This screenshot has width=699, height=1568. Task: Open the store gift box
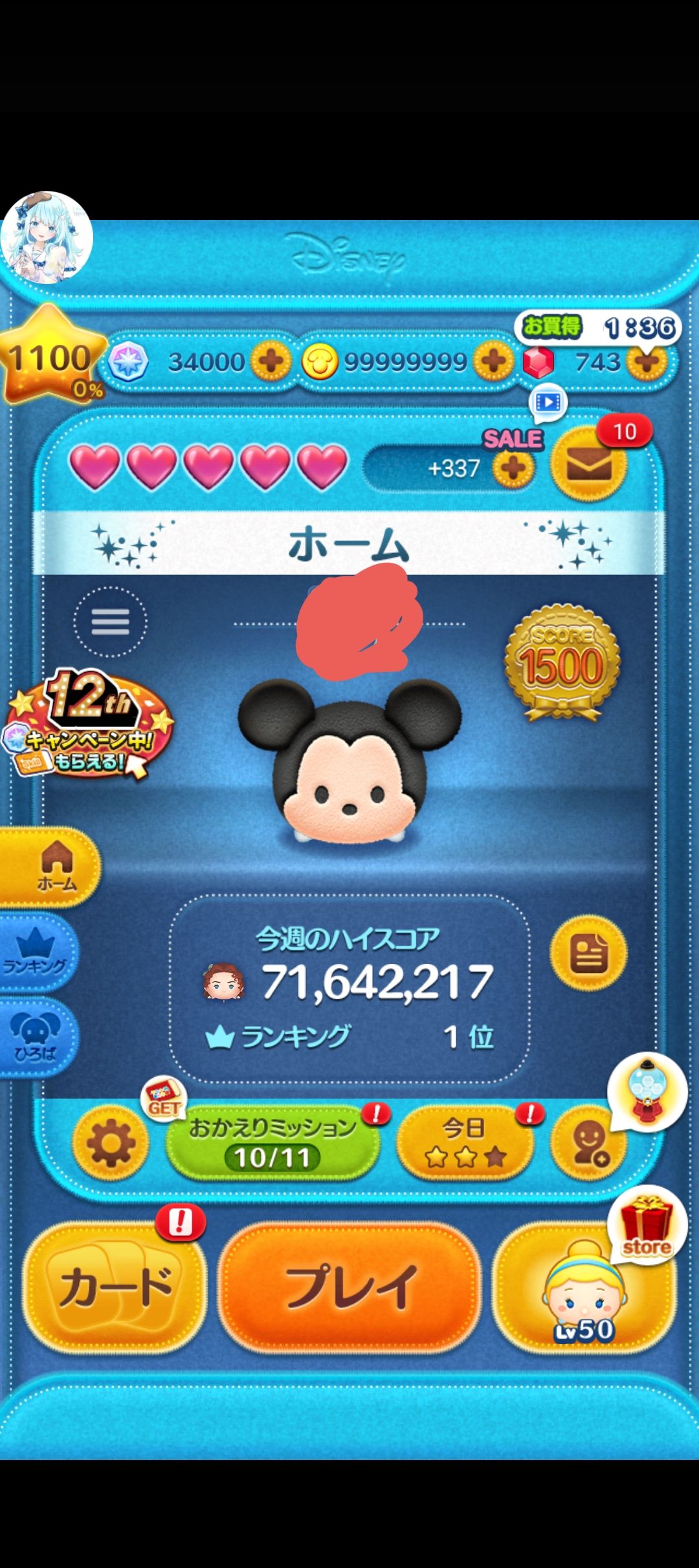pyautogui.click(x=647, y=1226)
